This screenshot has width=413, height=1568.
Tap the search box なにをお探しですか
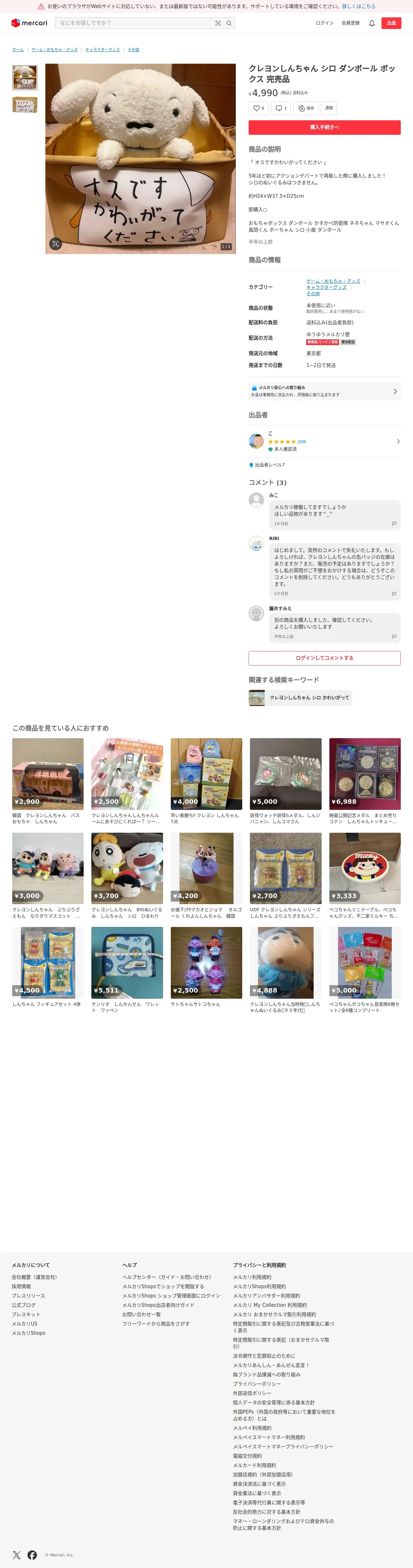(x=133, y=23)
